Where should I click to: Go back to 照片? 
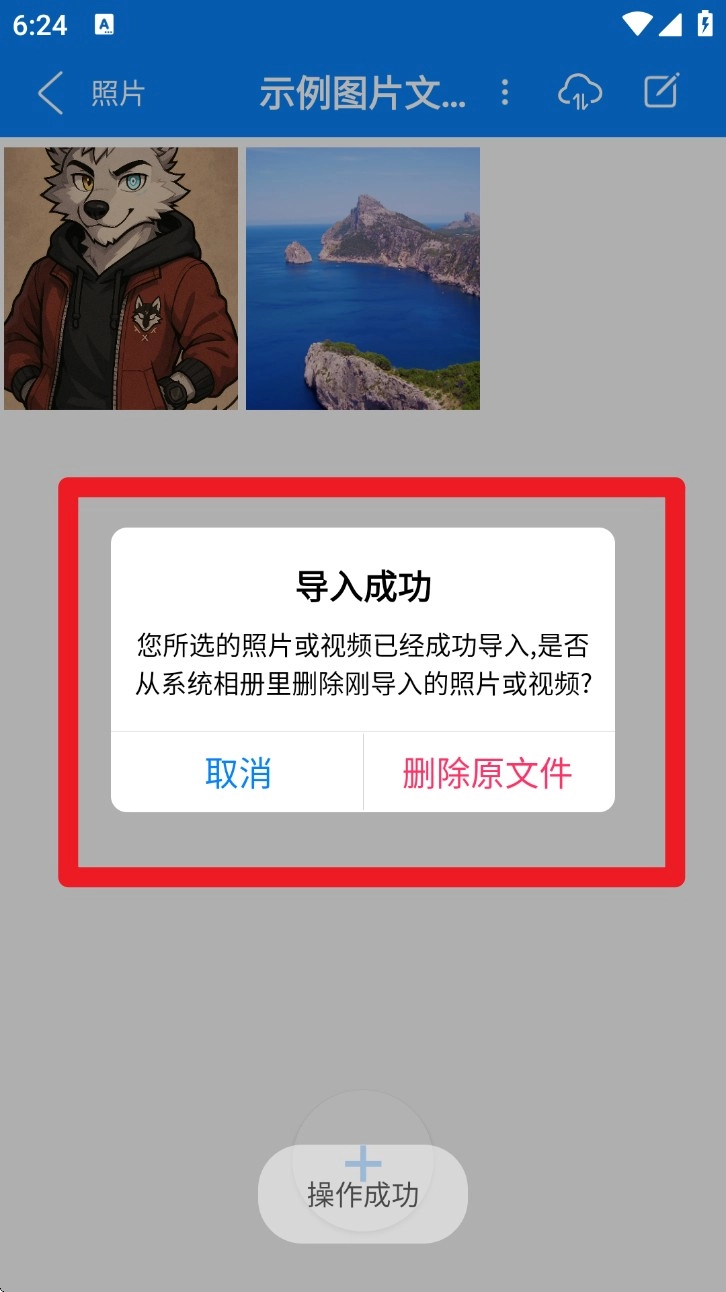point(90,93)
